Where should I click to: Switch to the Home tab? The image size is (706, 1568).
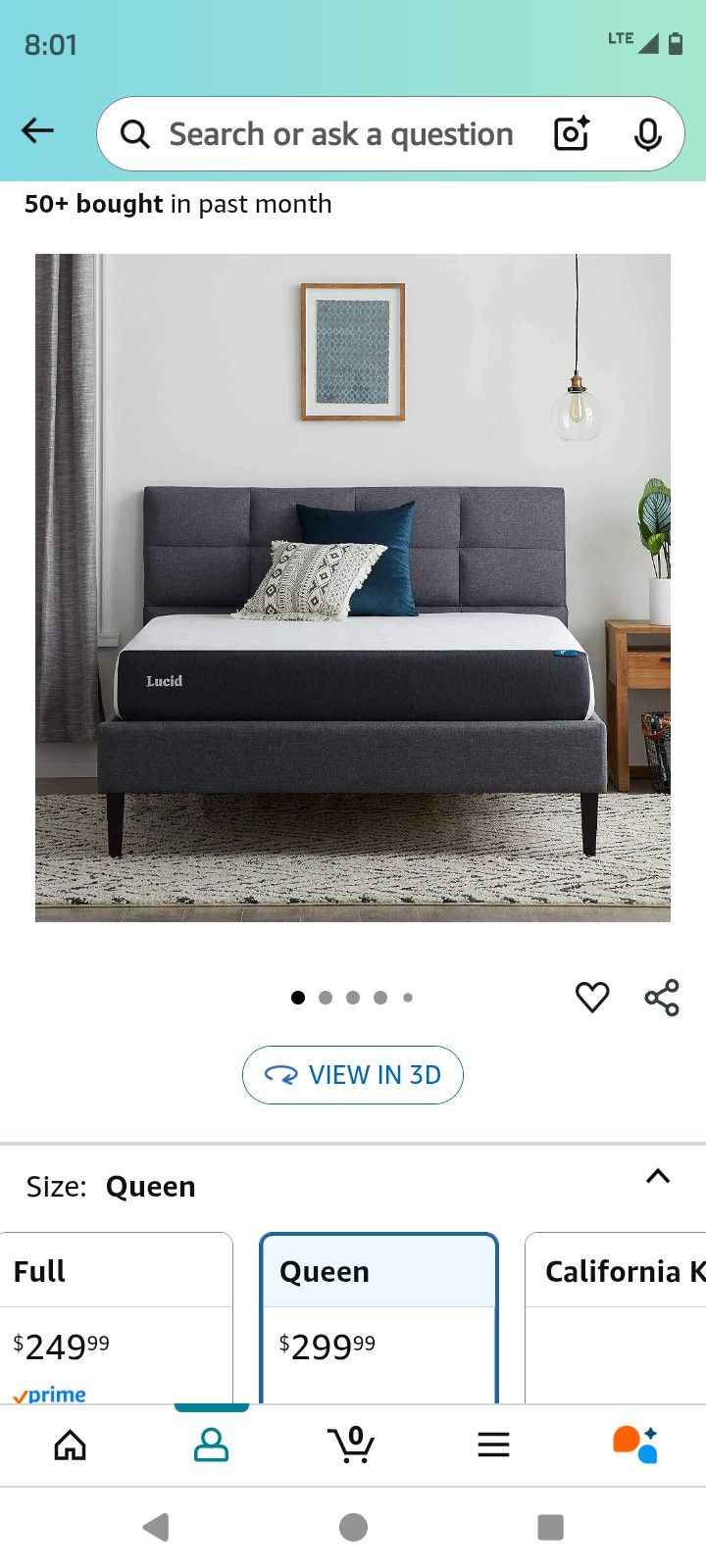pos(71,1445)
